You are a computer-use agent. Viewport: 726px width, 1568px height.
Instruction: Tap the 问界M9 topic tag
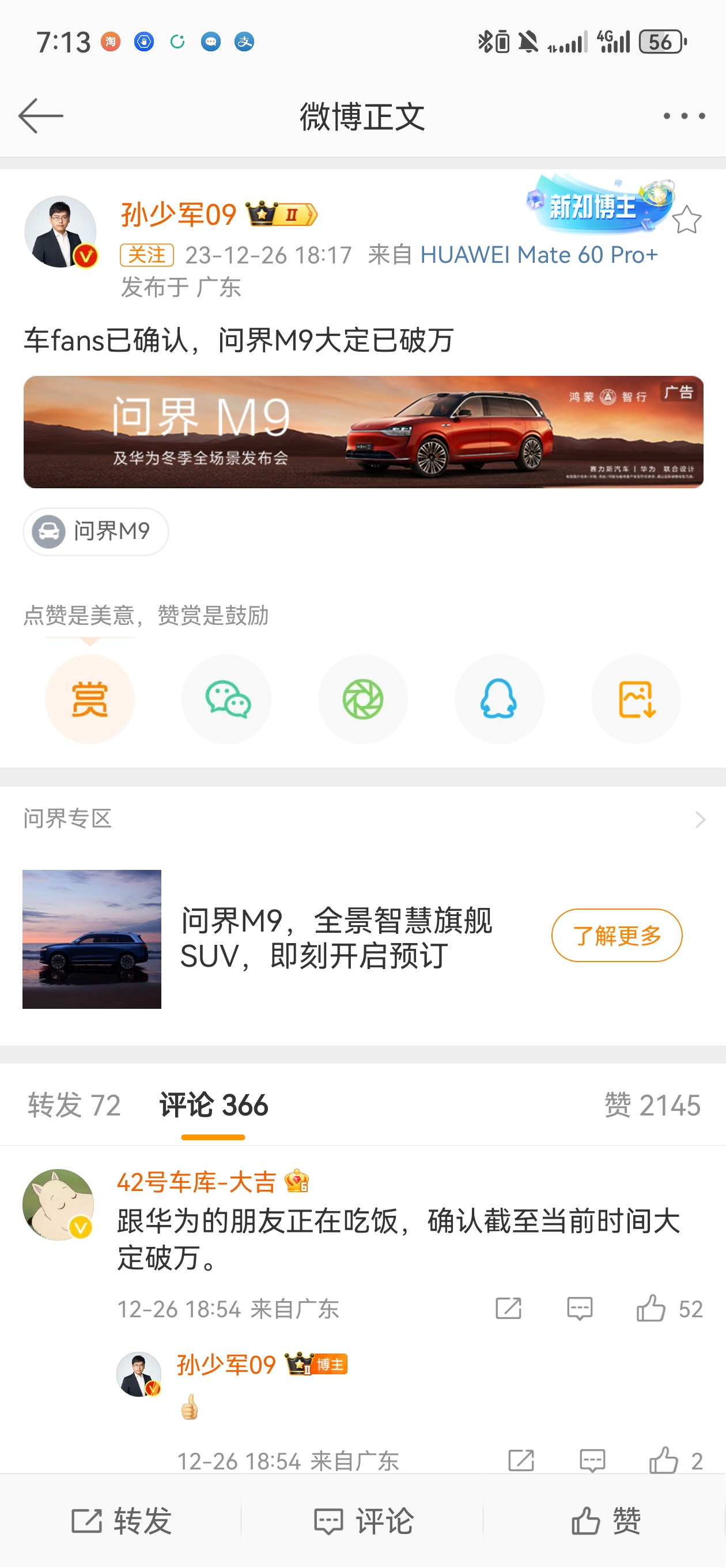94,531
